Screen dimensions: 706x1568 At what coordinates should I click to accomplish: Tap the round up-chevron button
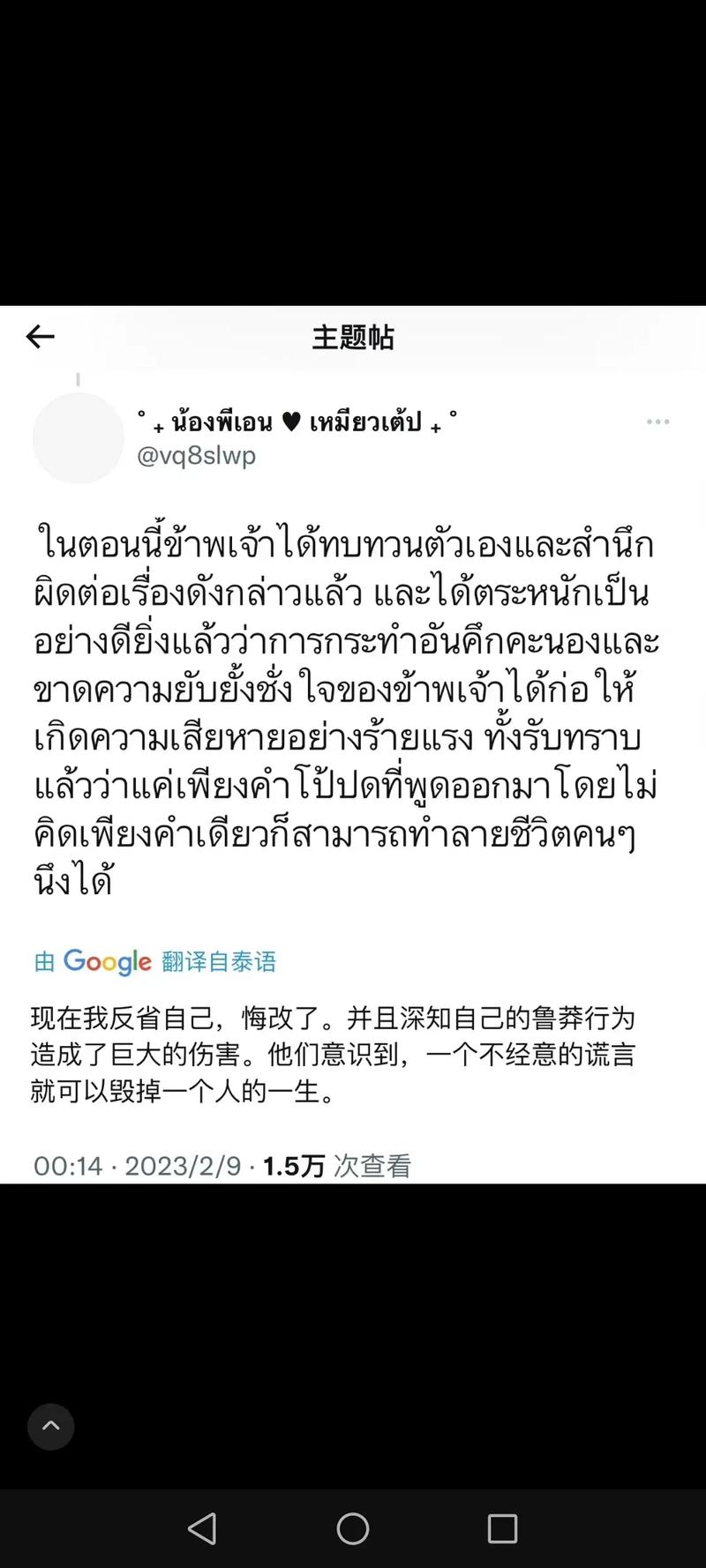click(x=51, y=1426)
